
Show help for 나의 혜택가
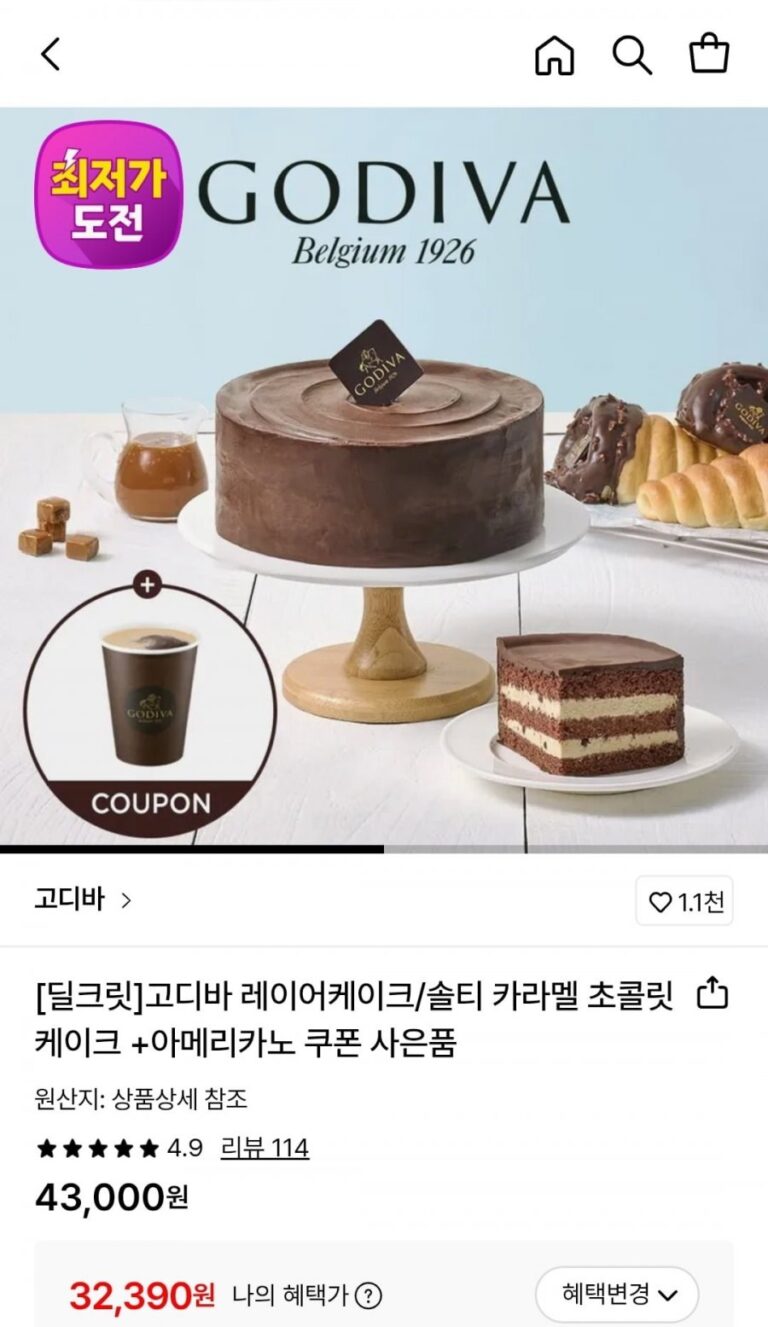click(369, 1296)
